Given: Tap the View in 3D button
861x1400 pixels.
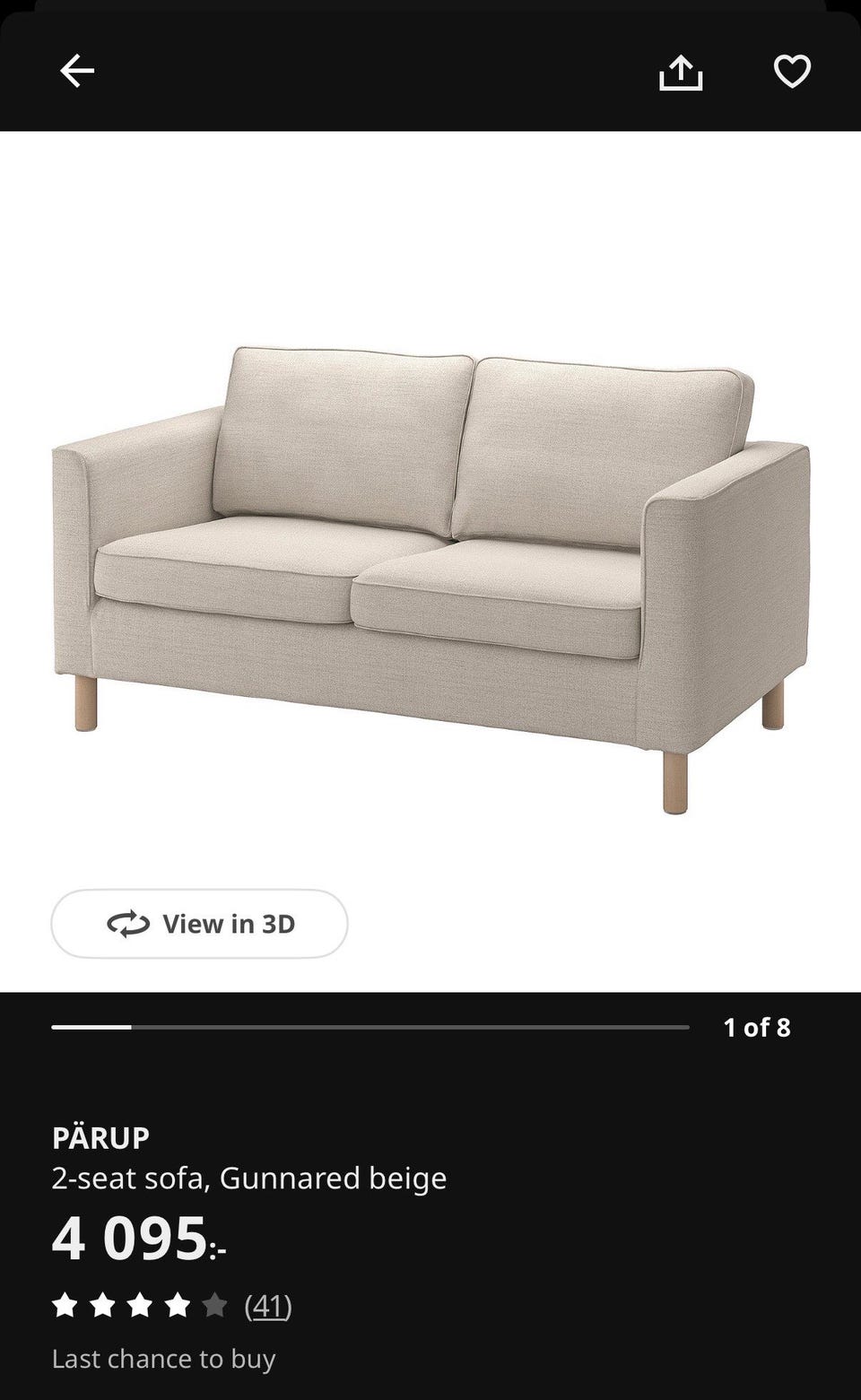Looking at the screenshot, I should point(199,924).
